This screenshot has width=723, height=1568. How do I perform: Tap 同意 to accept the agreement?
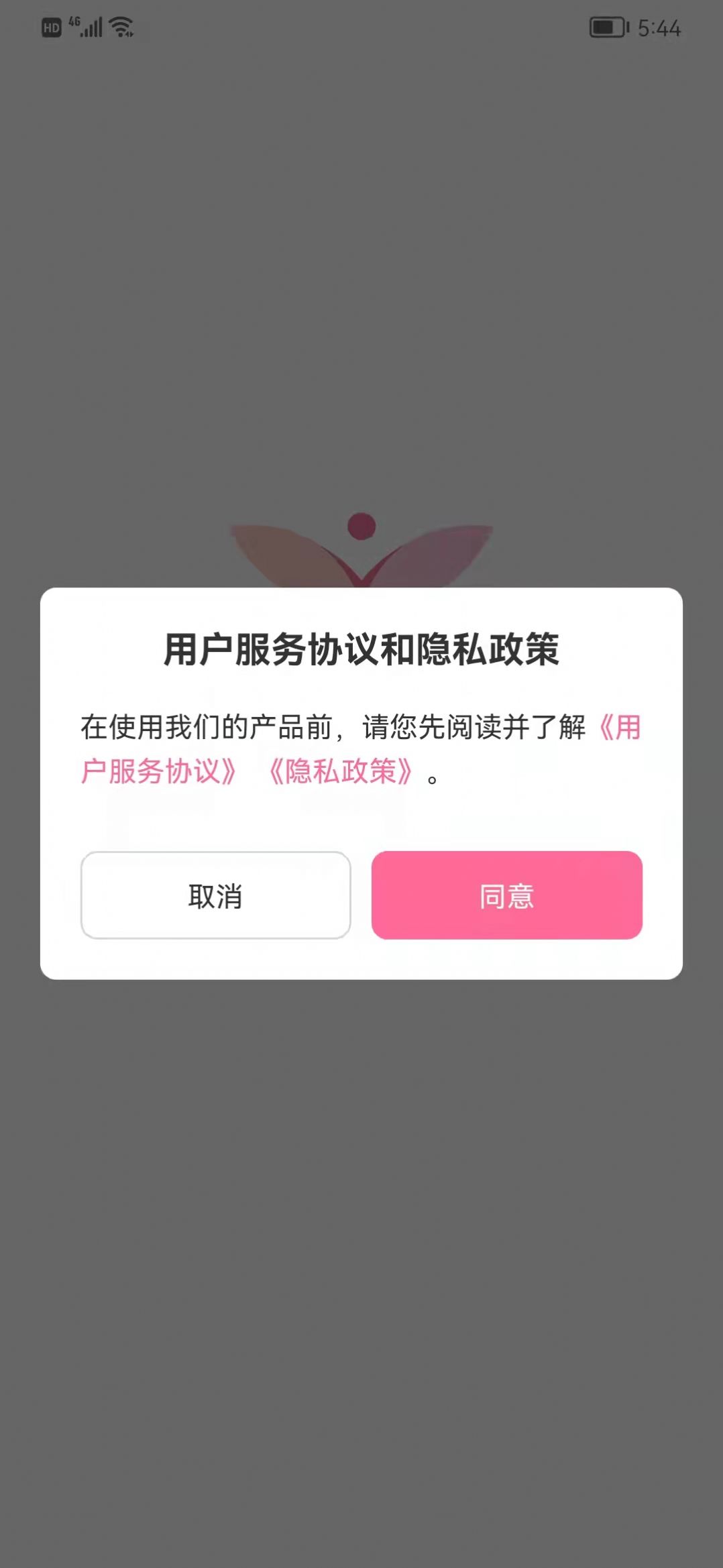click(506, 895)
